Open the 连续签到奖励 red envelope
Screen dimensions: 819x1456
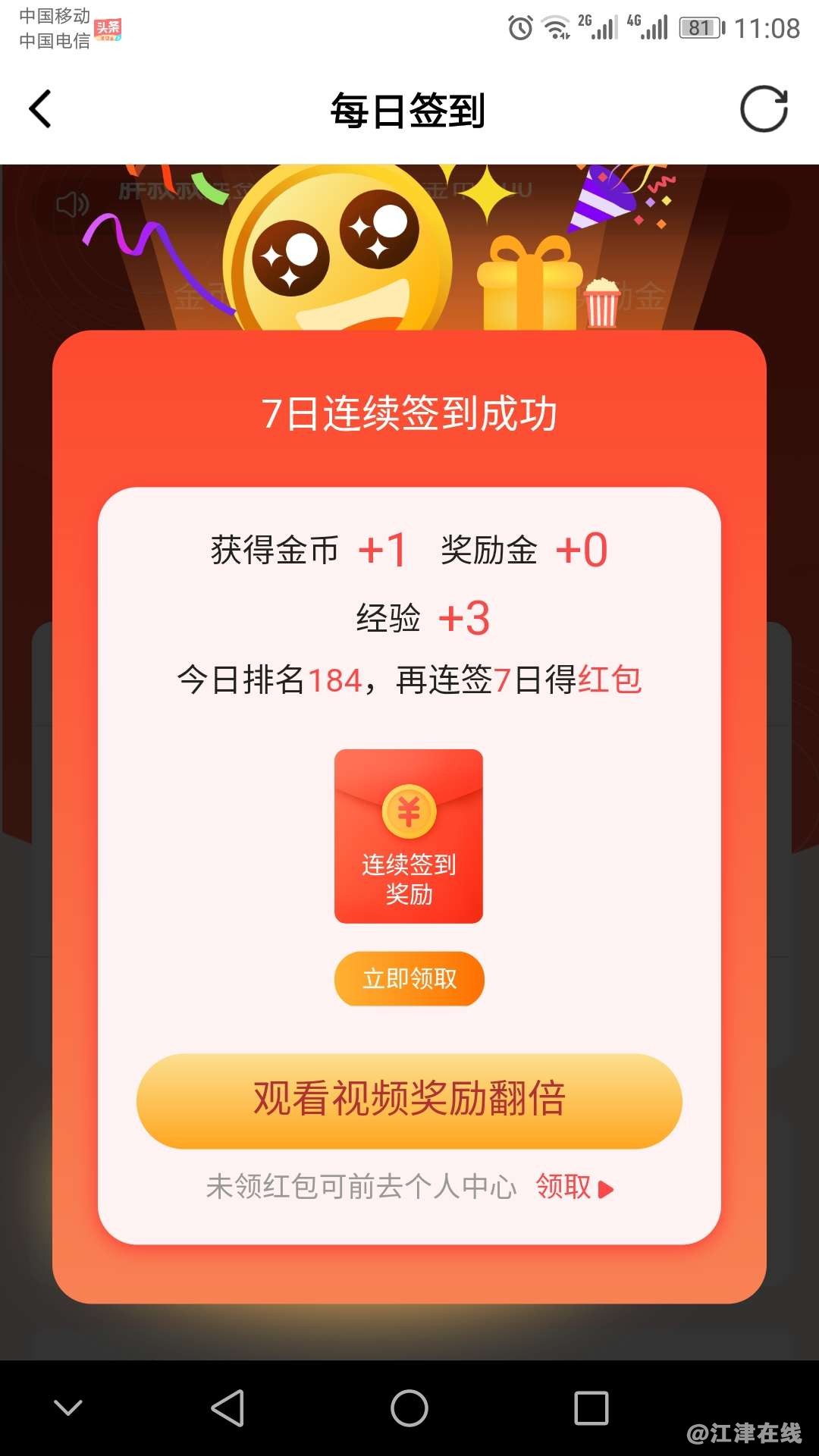pos(409,836)
